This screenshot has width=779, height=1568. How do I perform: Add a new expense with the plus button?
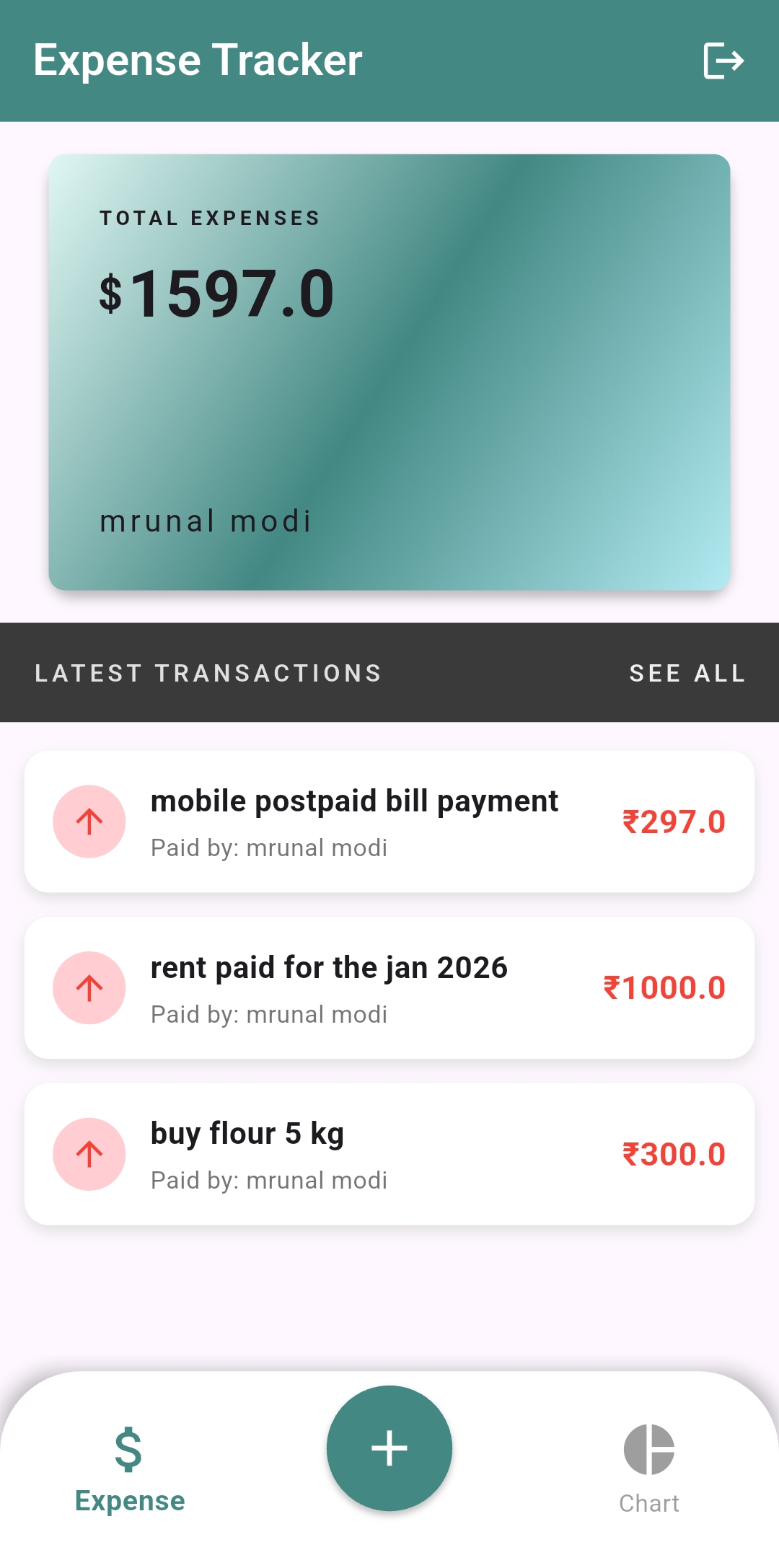click(x=389, y=1448)
